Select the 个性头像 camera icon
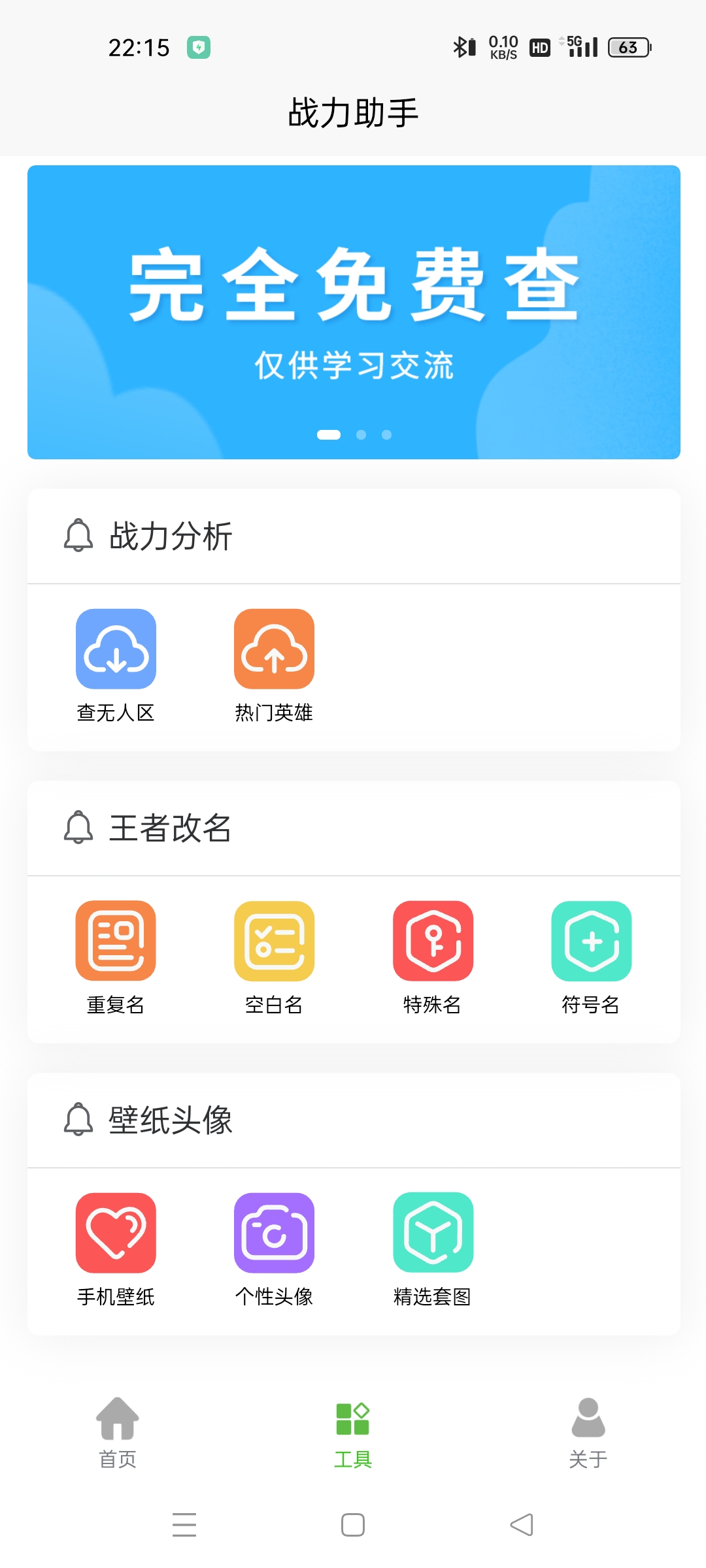This screenshot has height=1568, width=706. click(x=274, y=1232)
